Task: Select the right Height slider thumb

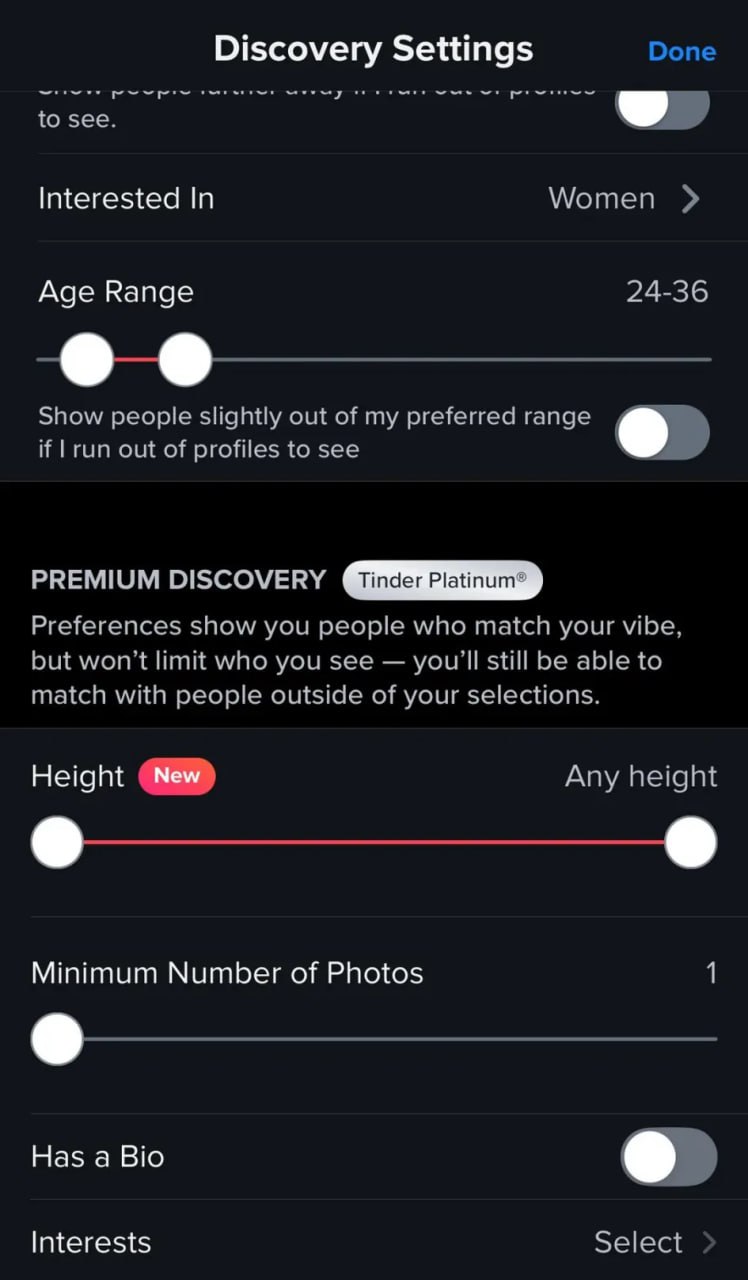Action: click(690, 841)
